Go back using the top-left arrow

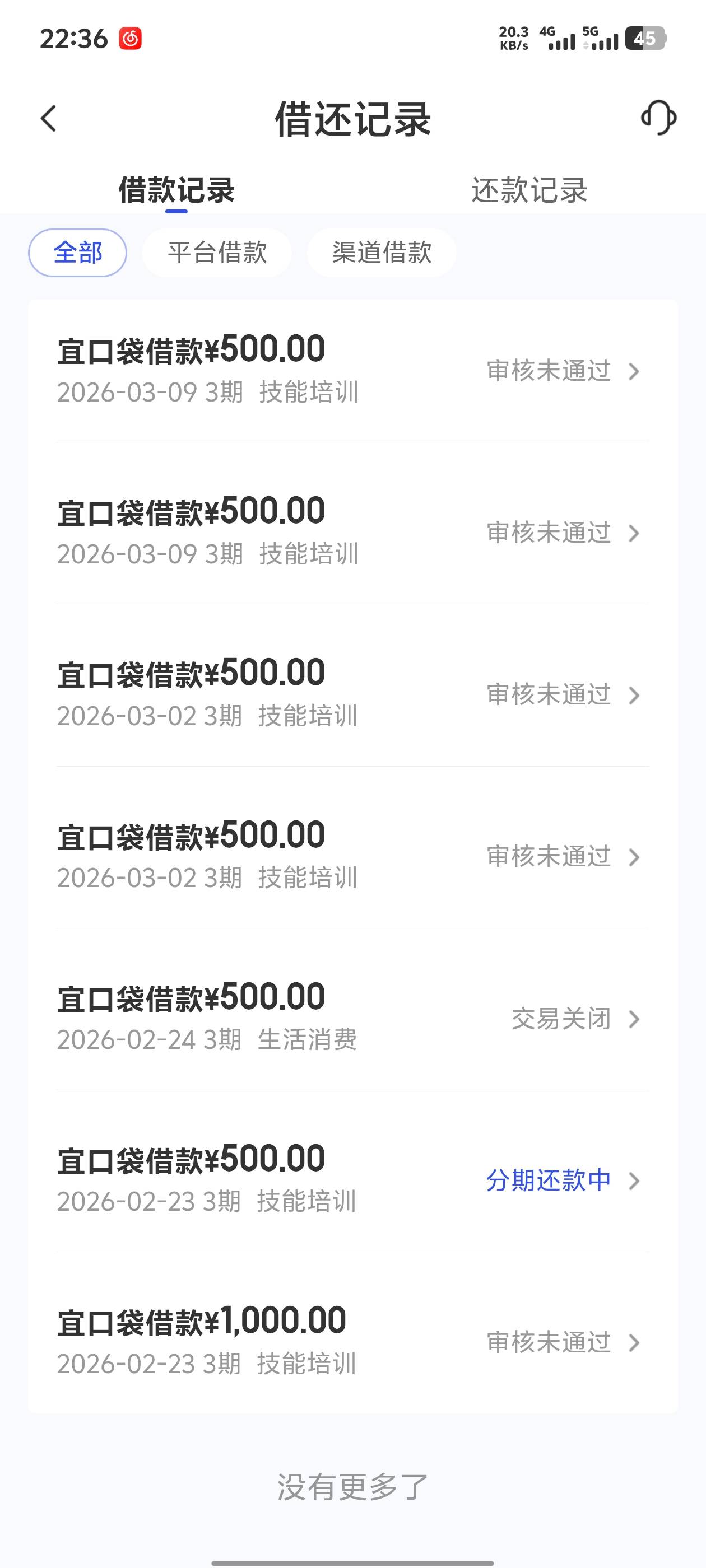49,118
